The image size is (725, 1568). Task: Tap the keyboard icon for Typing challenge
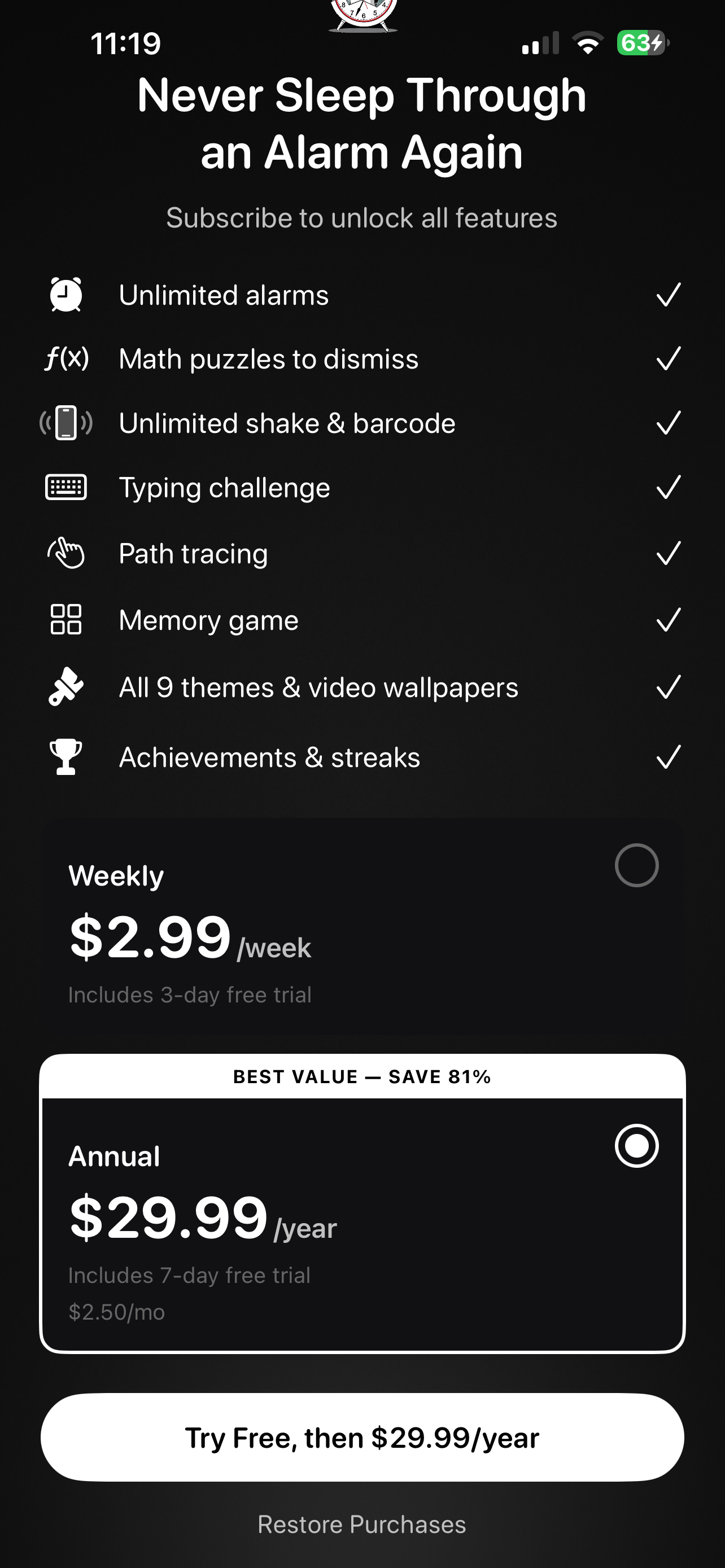click(x=65, y=487)
